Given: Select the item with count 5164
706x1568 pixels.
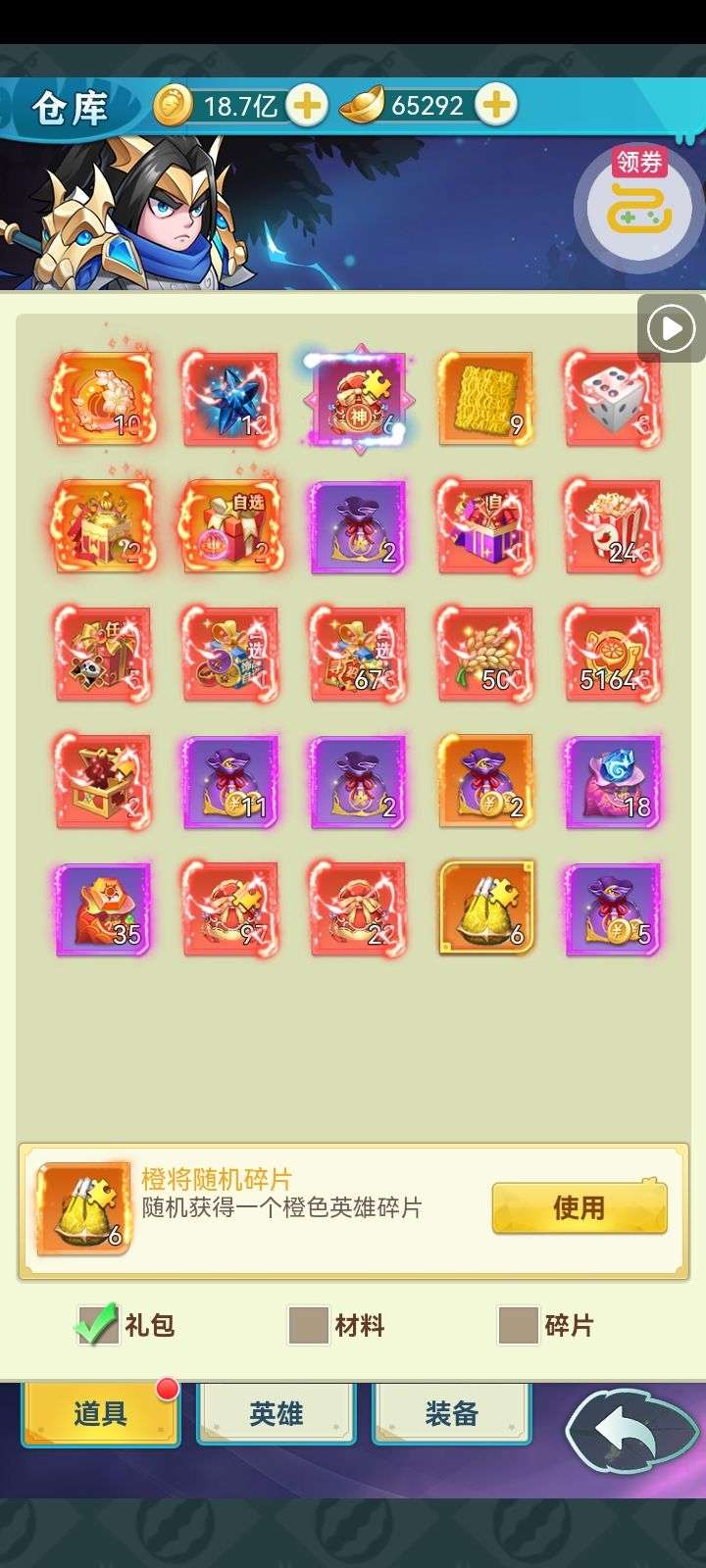Looking at the screenshot, I should pos(613,655).
